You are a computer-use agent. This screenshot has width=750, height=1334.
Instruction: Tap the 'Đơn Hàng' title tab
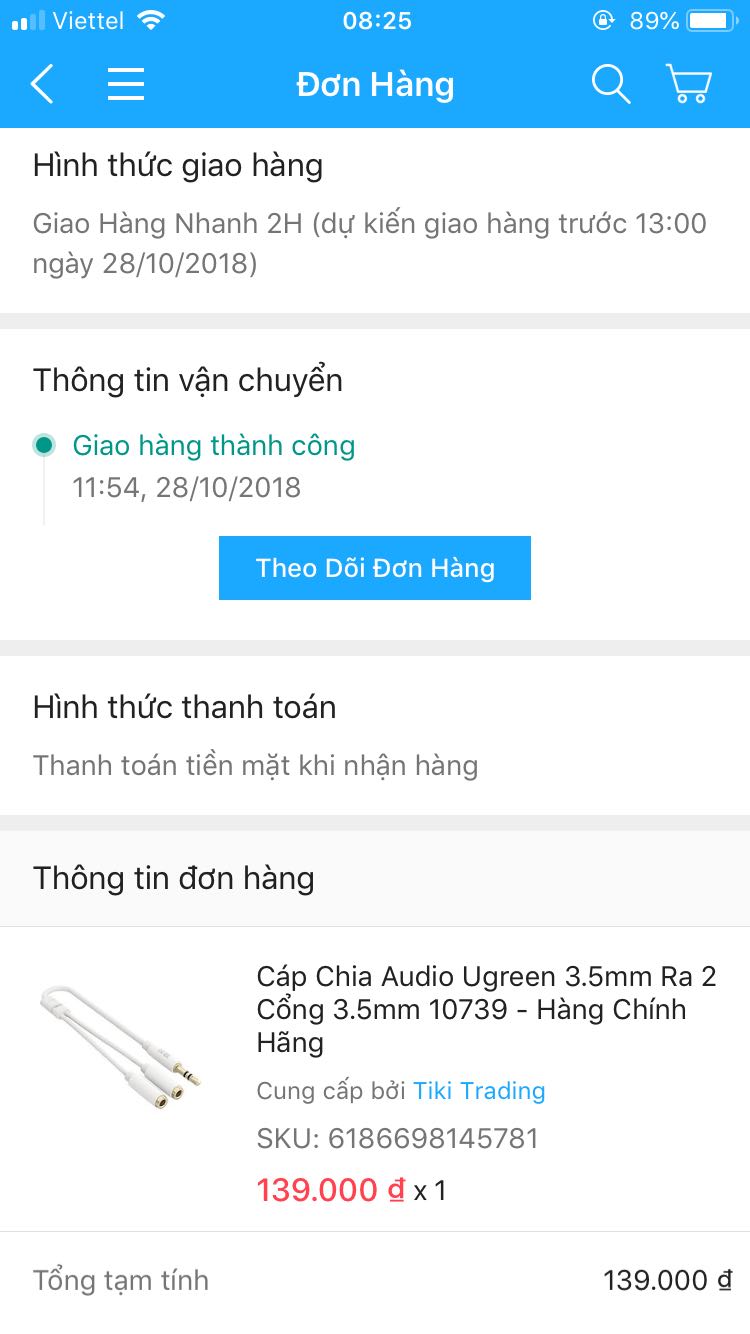pos(375,84)
